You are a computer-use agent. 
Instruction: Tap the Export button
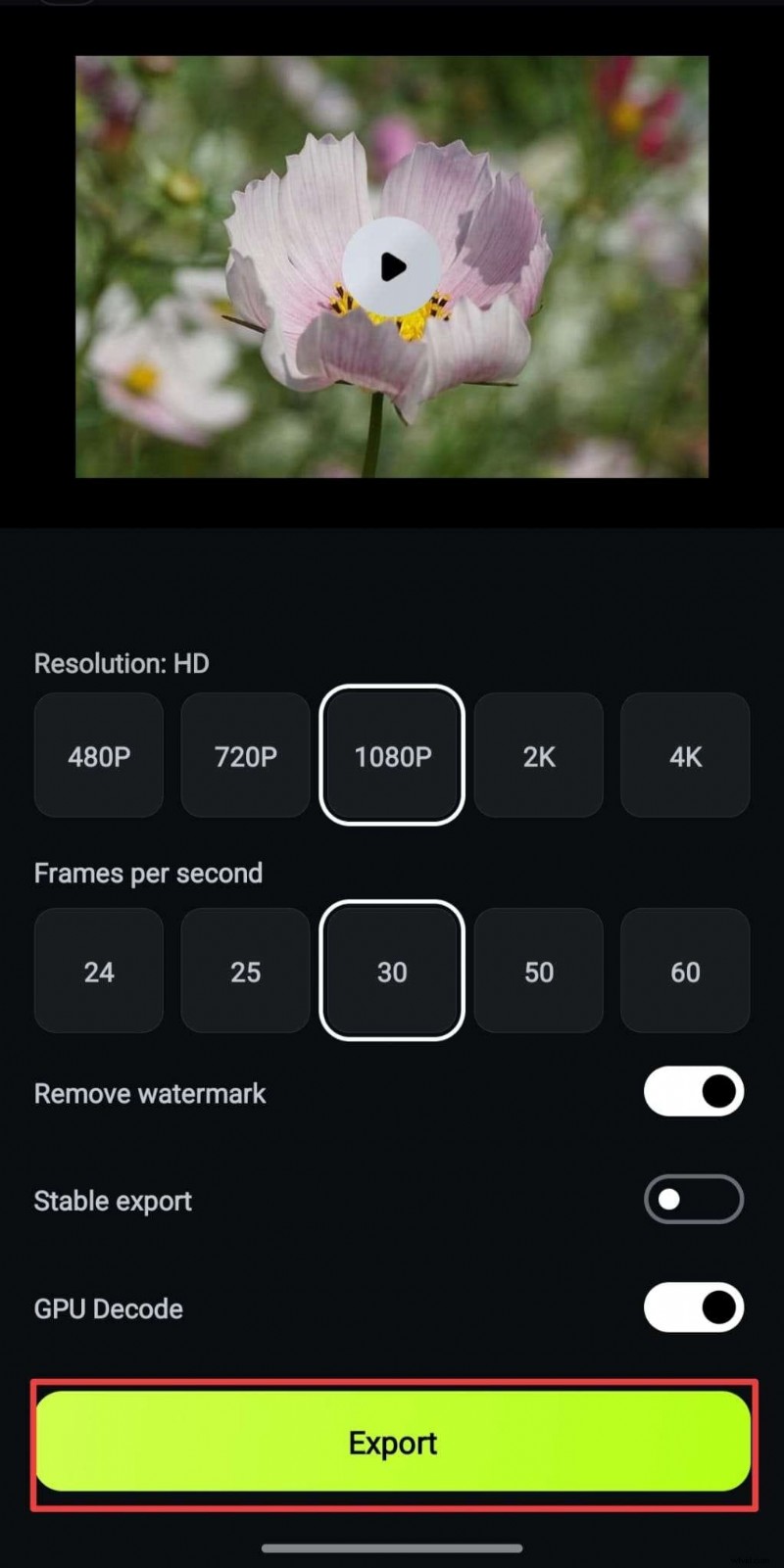(x=393, y=1443)
